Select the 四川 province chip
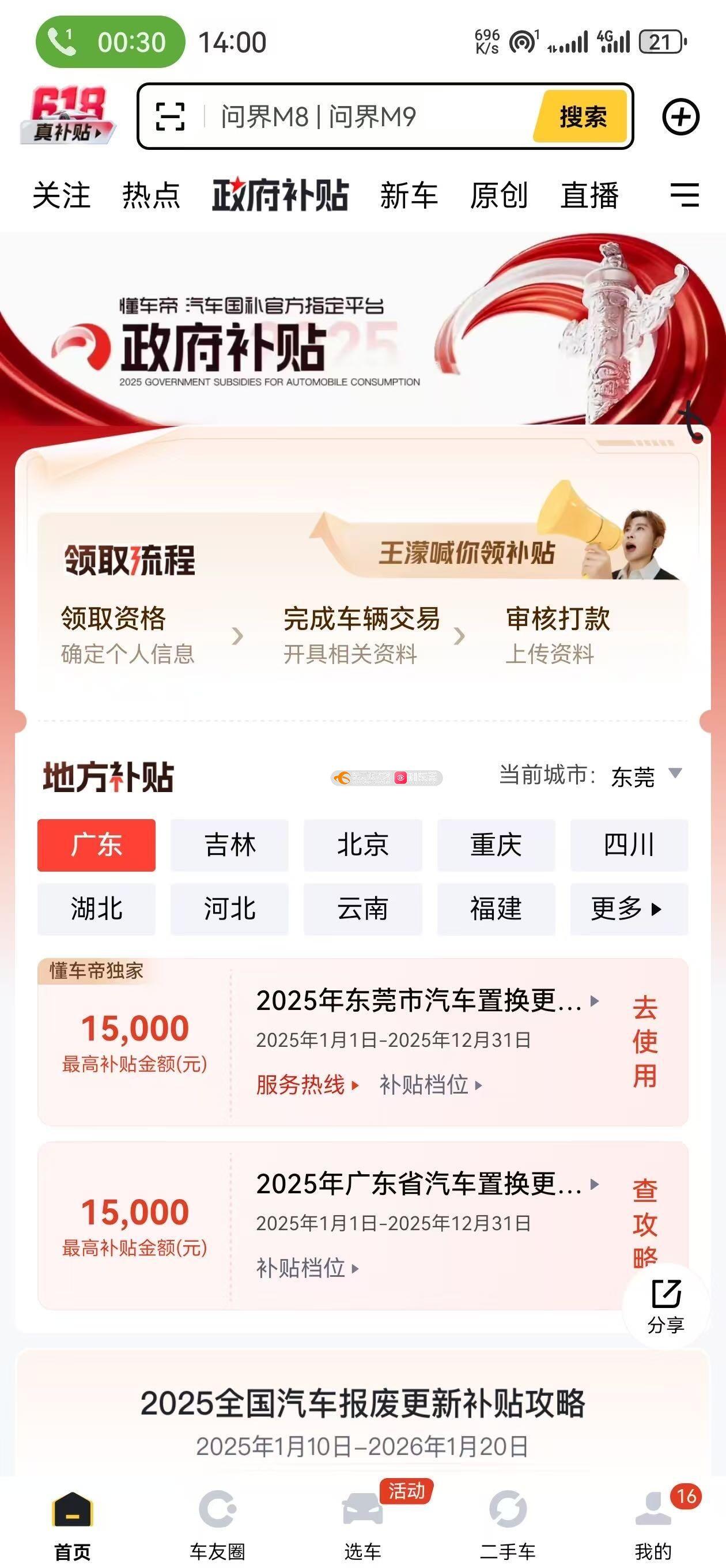726x1568 pixels. tap(629, 845)
